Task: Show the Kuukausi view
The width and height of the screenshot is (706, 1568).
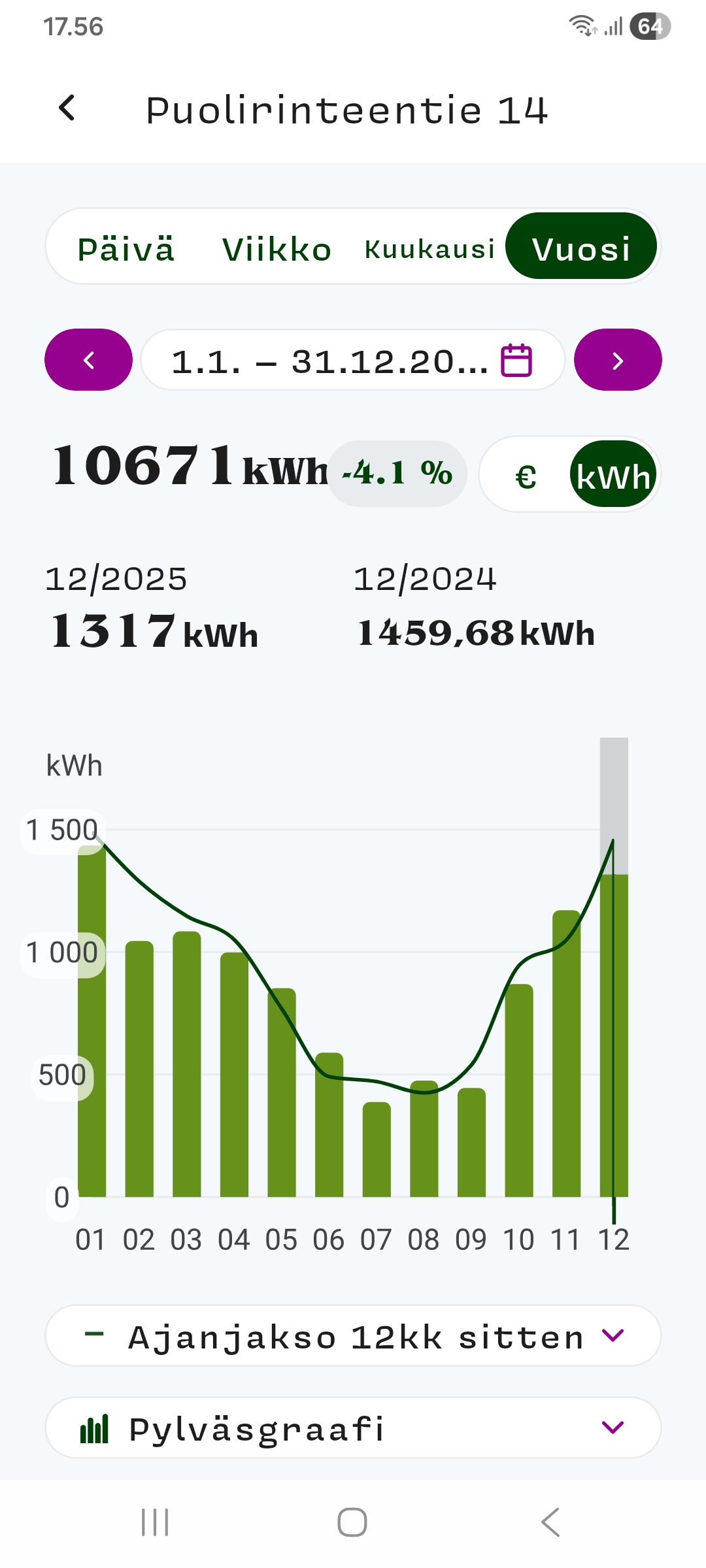Action: click(x=429, y=249)
